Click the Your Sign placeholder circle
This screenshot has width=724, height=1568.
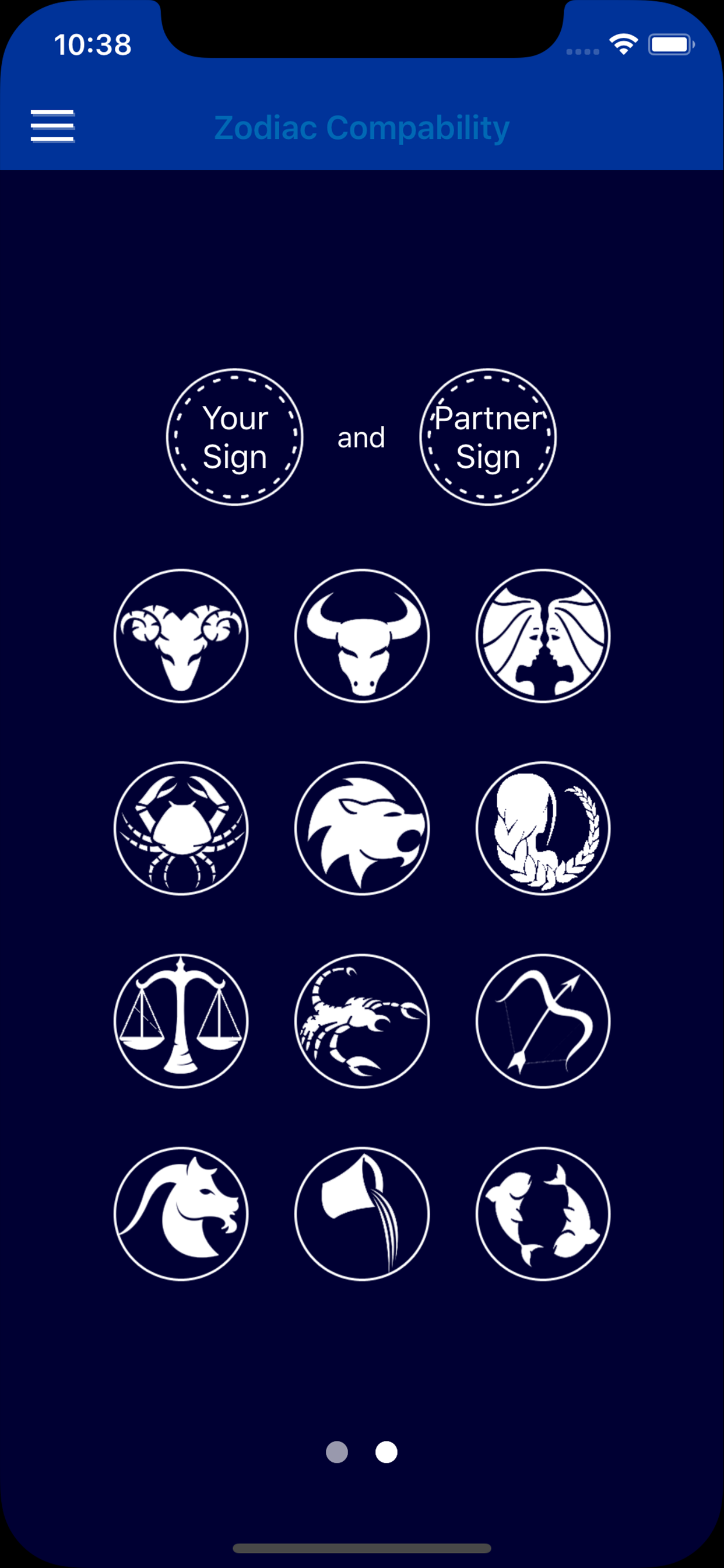[x=236, y=437]
